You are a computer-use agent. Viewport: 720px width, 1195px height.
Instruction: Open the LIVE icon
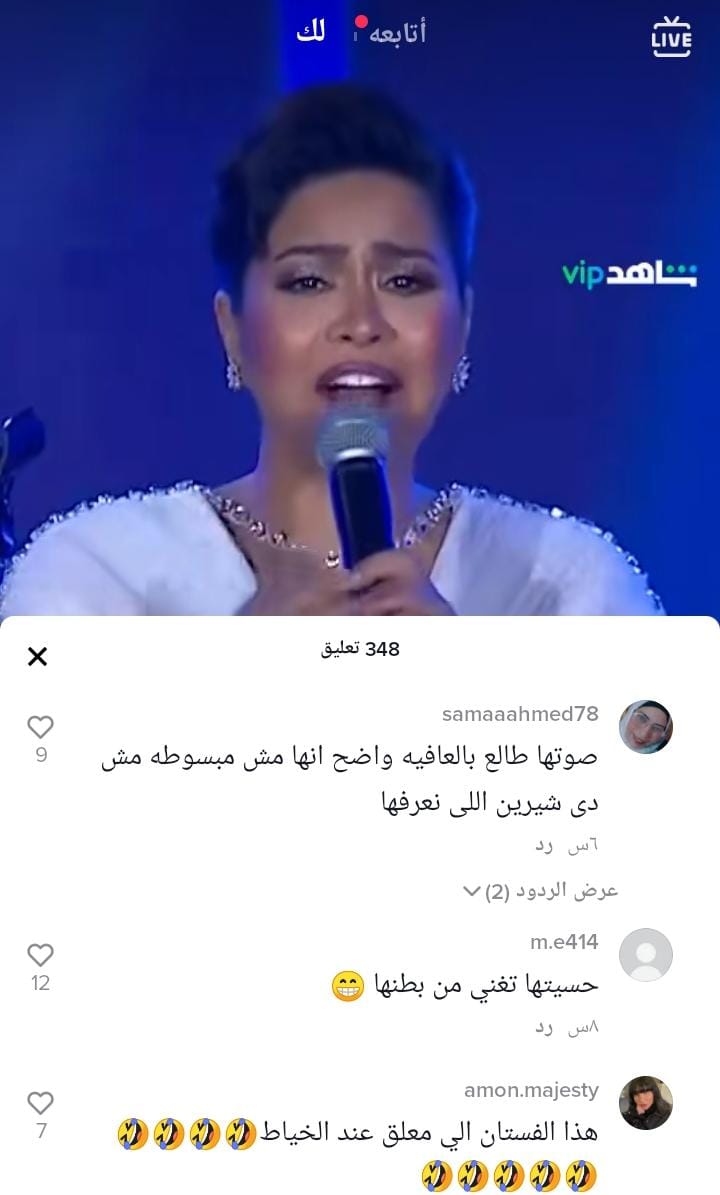click(x=671, y=37)
